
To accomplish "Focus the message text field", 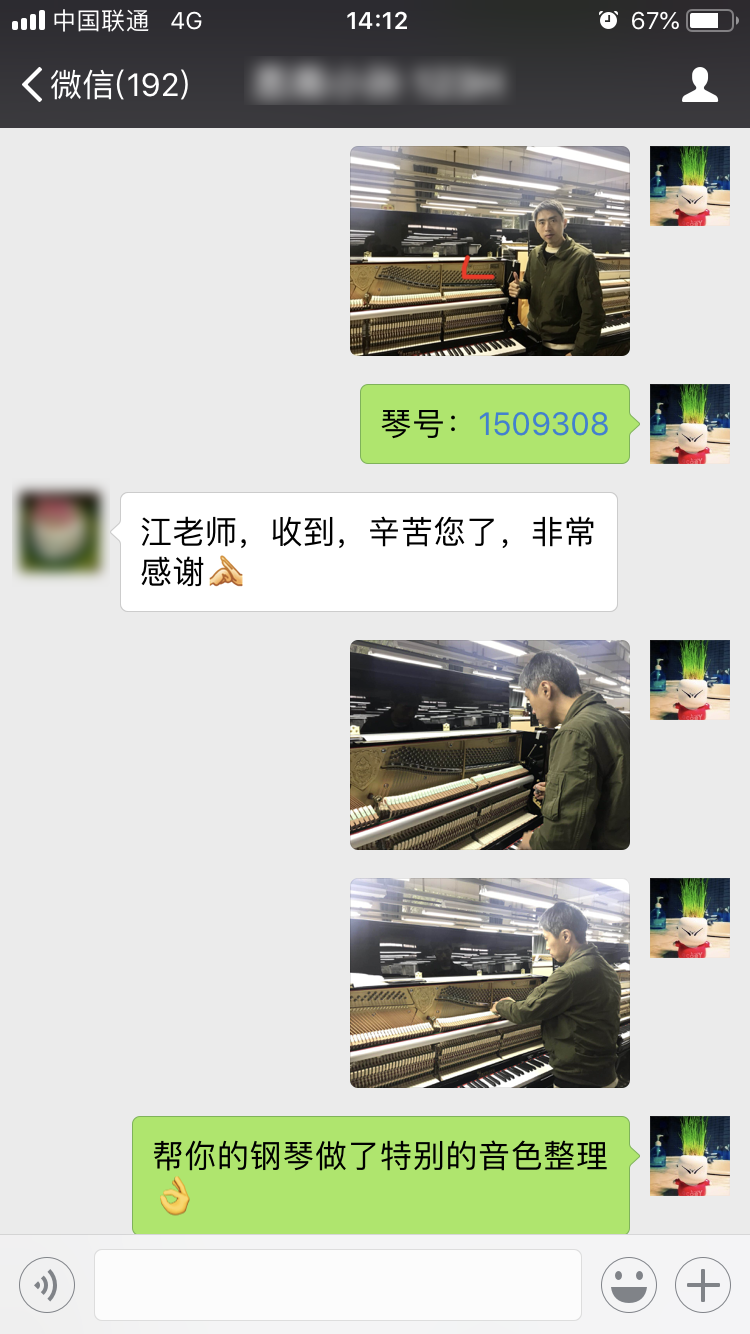I will 338,1284.
